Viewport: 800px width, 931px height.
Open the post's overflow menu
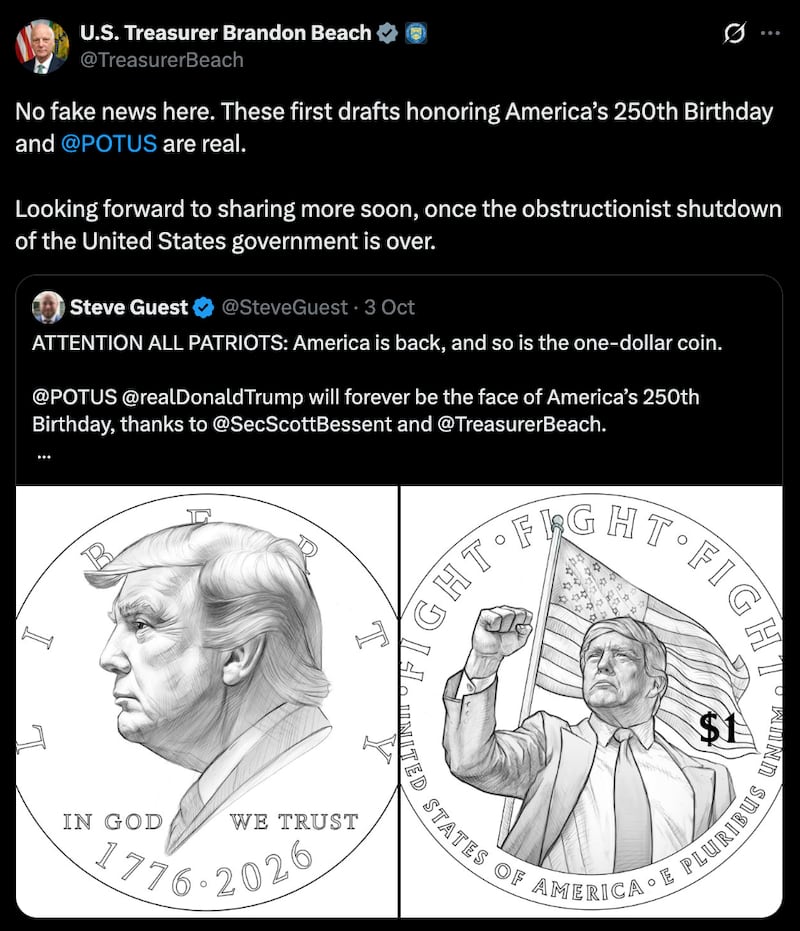(x=770, y=33)
